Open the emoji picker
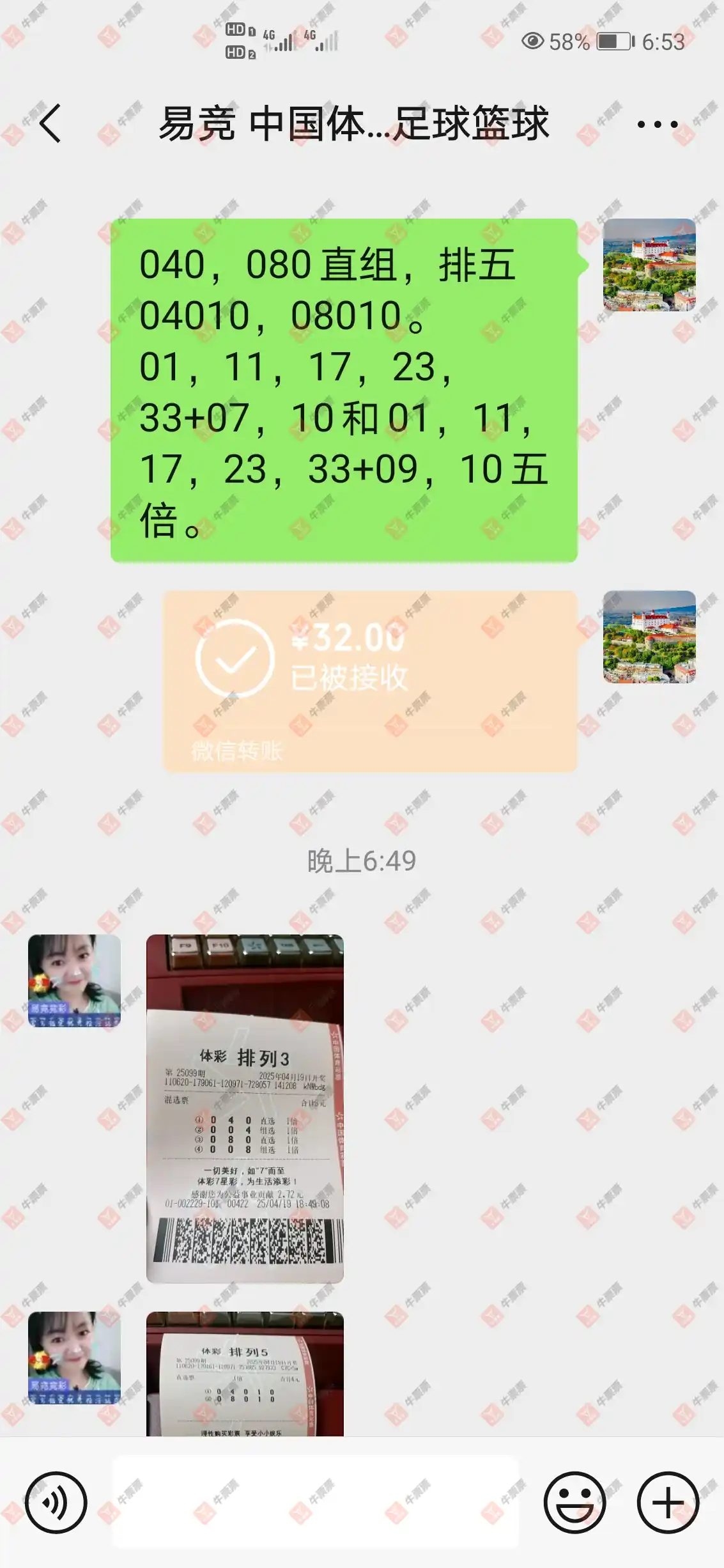 (574, 1502)
